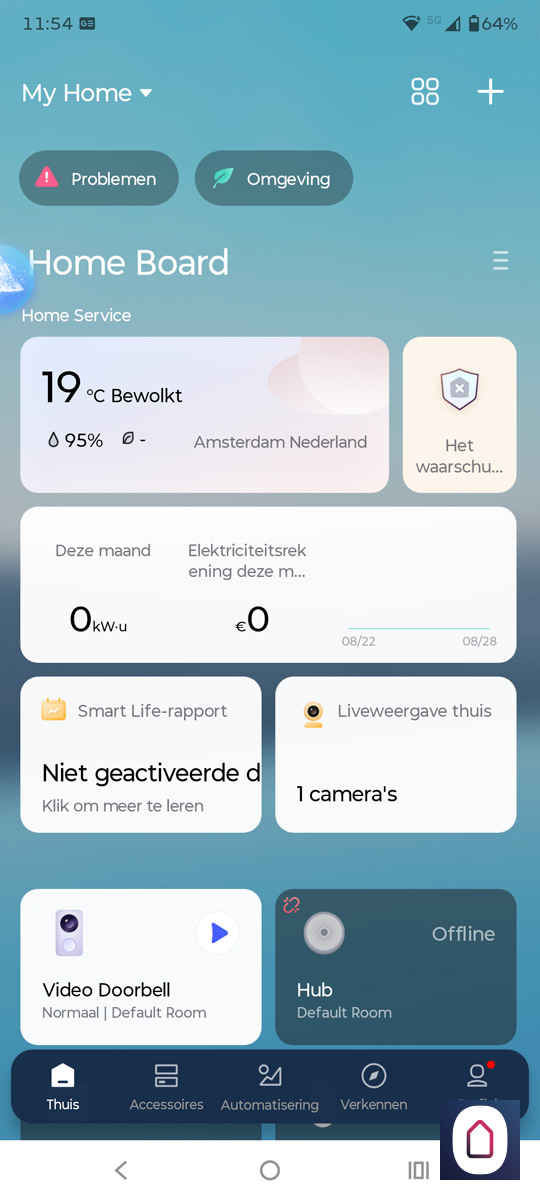
Task: Open the Problemen chip
Action: click(99, 179)
